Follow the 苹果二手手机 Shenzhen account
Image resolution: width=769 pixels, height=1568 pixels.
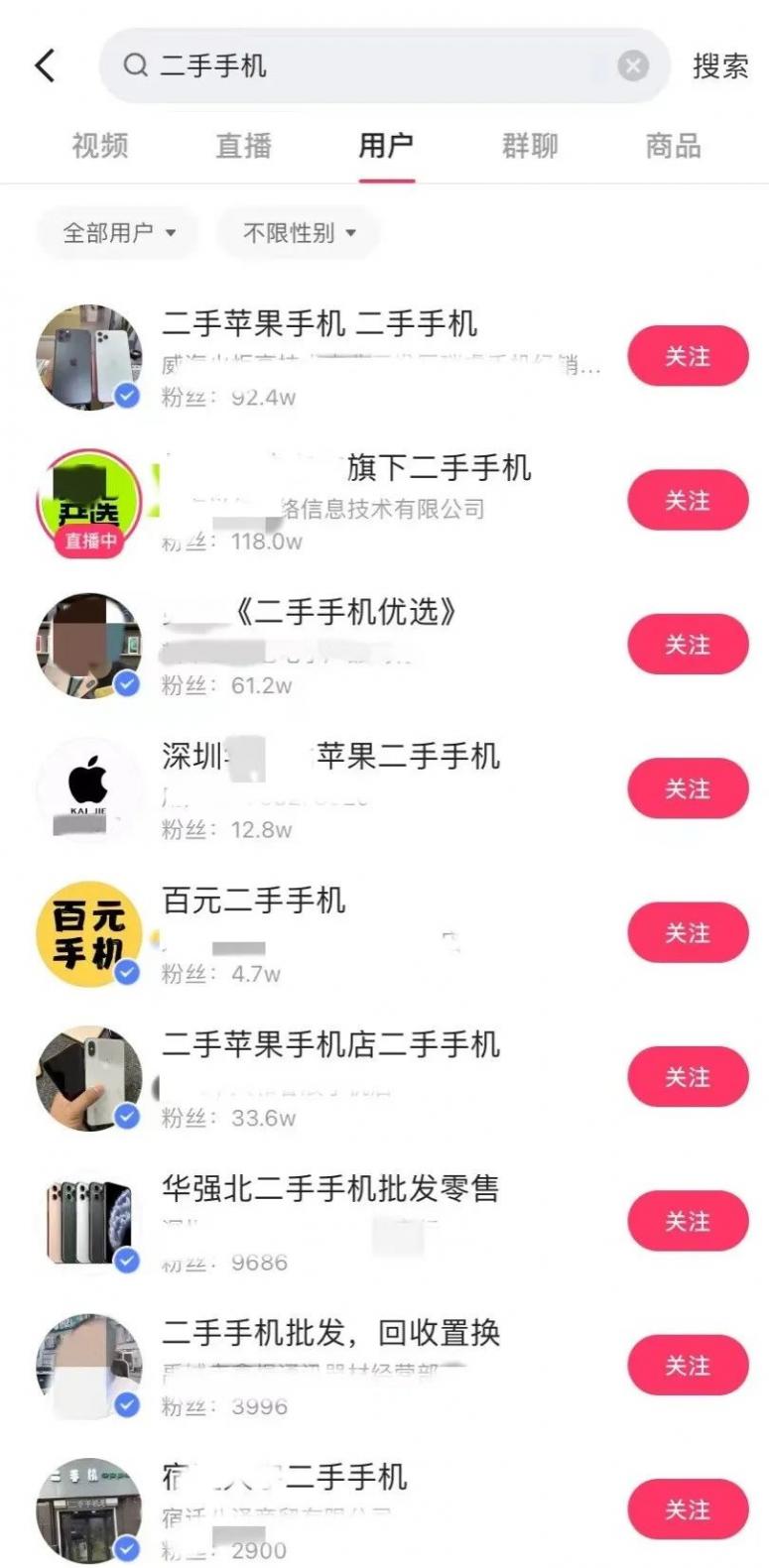pyautogui.click(x=688, y=788)
